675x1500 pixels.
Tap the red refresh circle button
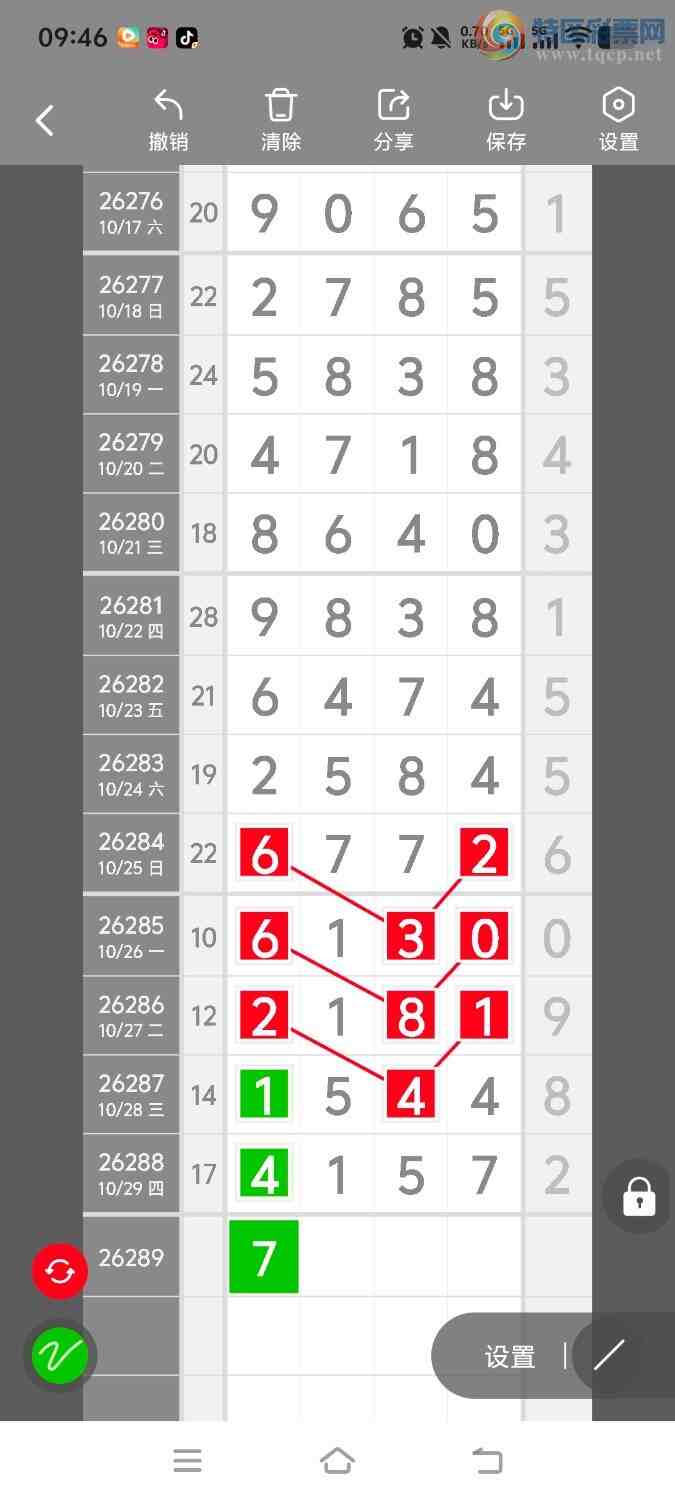click(60, 1272)
